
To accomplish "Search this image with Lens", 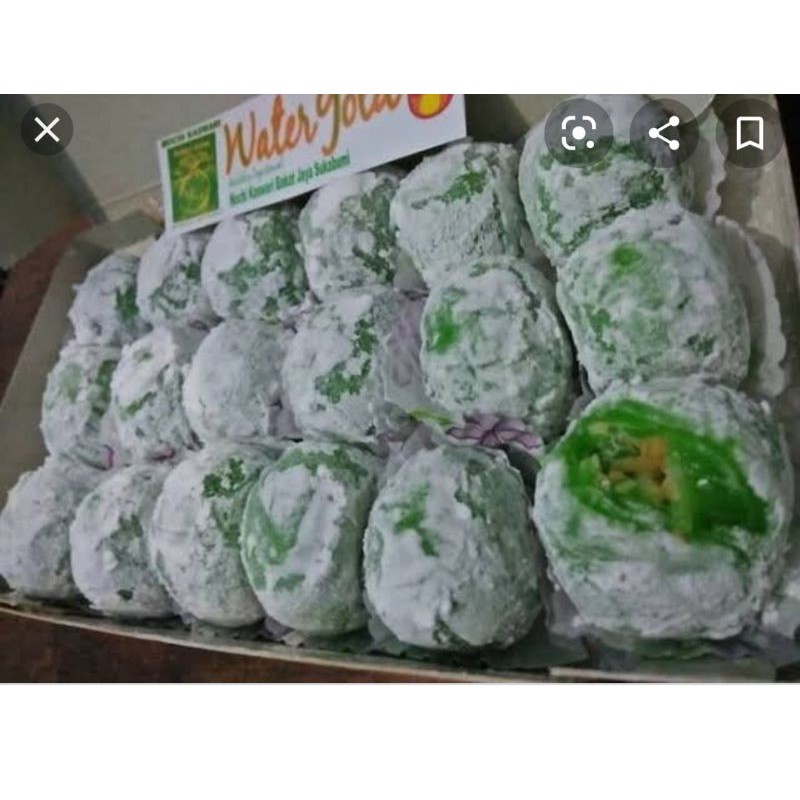I will 579,133.
